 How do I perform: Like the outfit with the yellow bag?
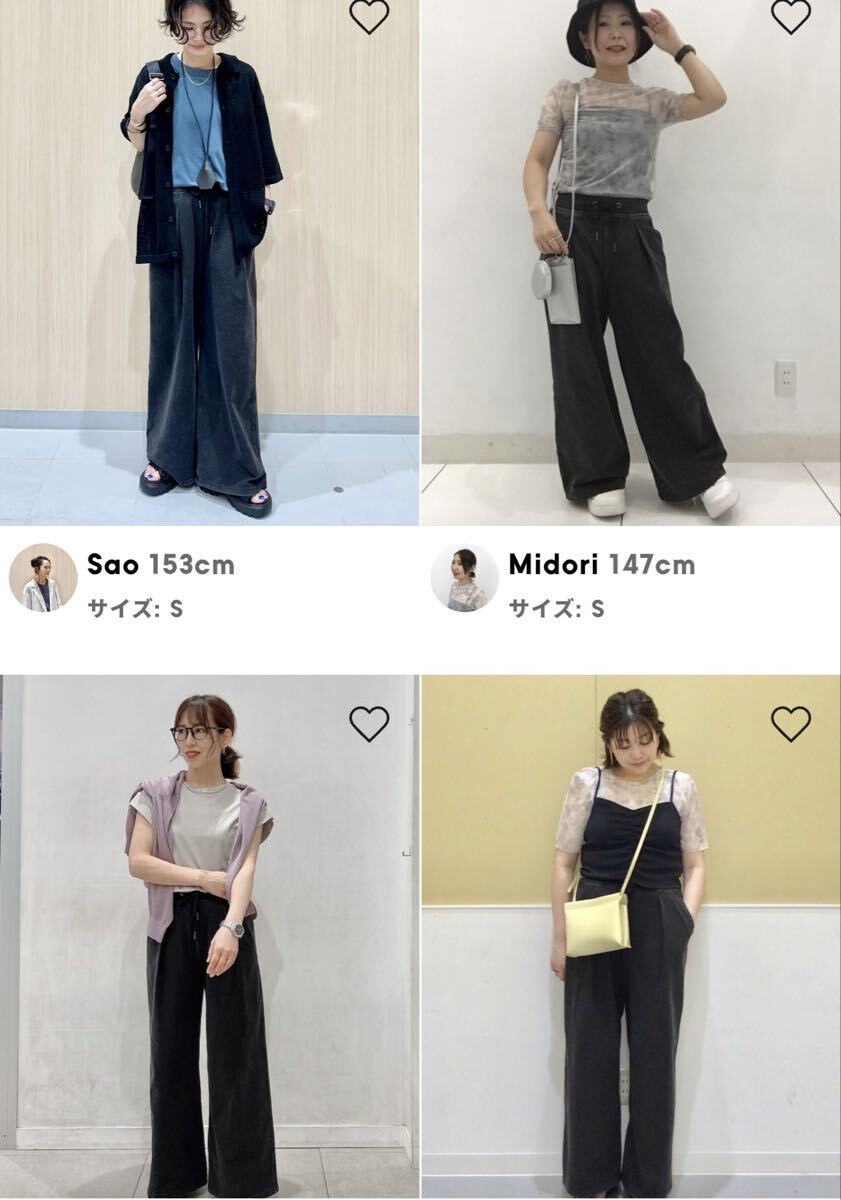click(790, 723)
